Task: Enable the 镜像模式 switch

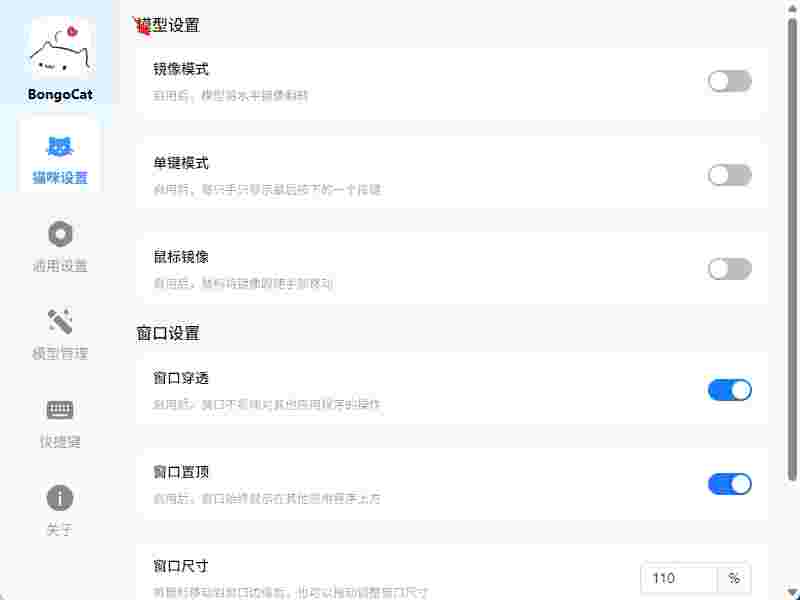Action: (x=729, y=81)
